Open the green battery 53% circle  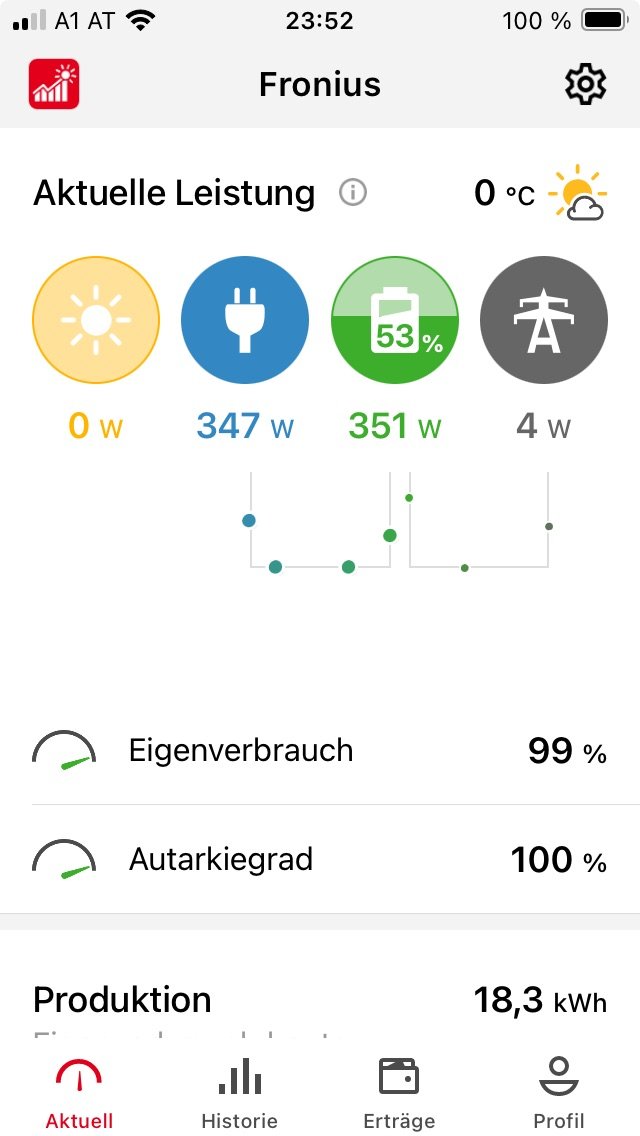coord(395,320)
